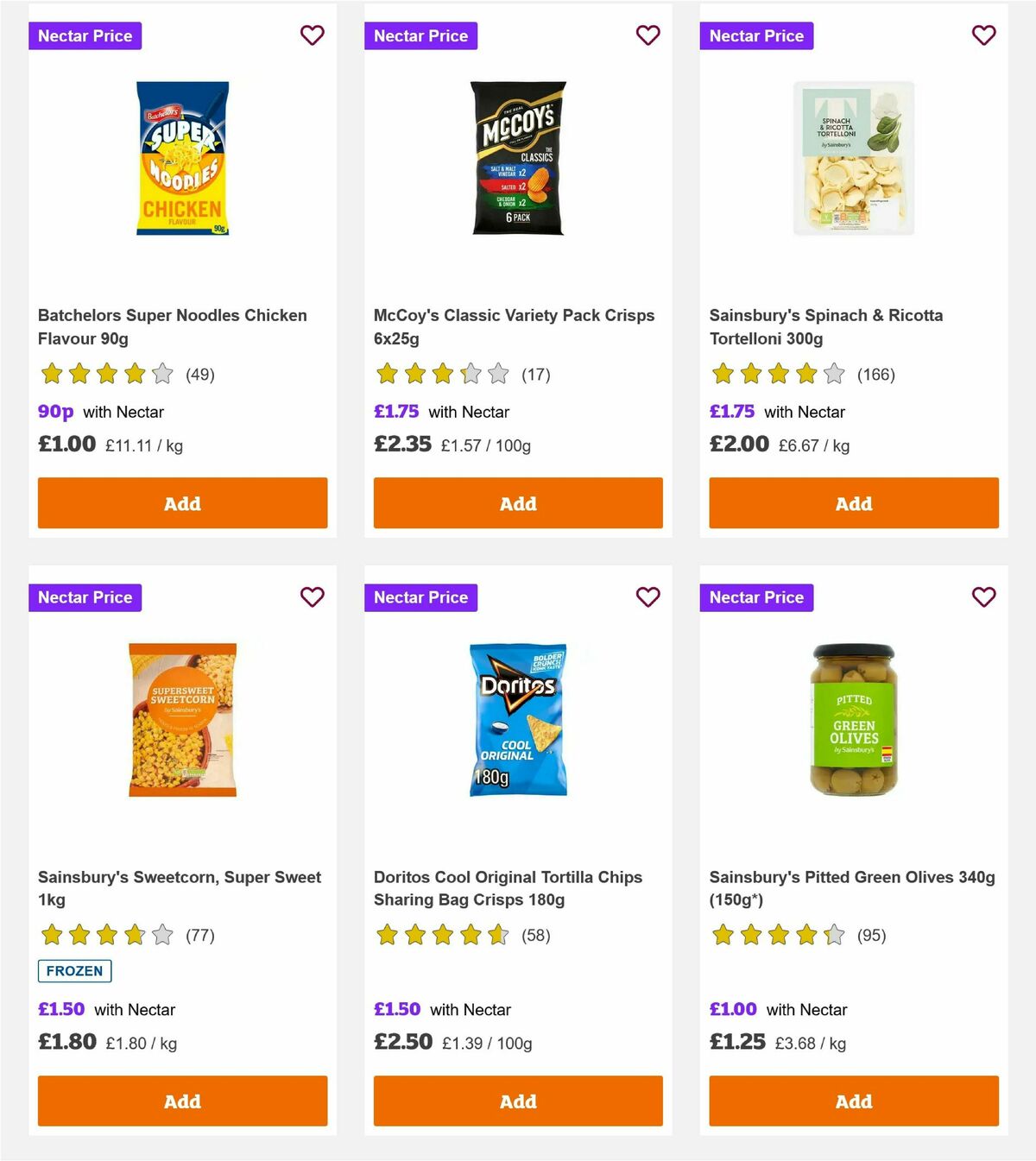
Task: Favourite the Doritos Cool Original crisps
Action: 647,596
